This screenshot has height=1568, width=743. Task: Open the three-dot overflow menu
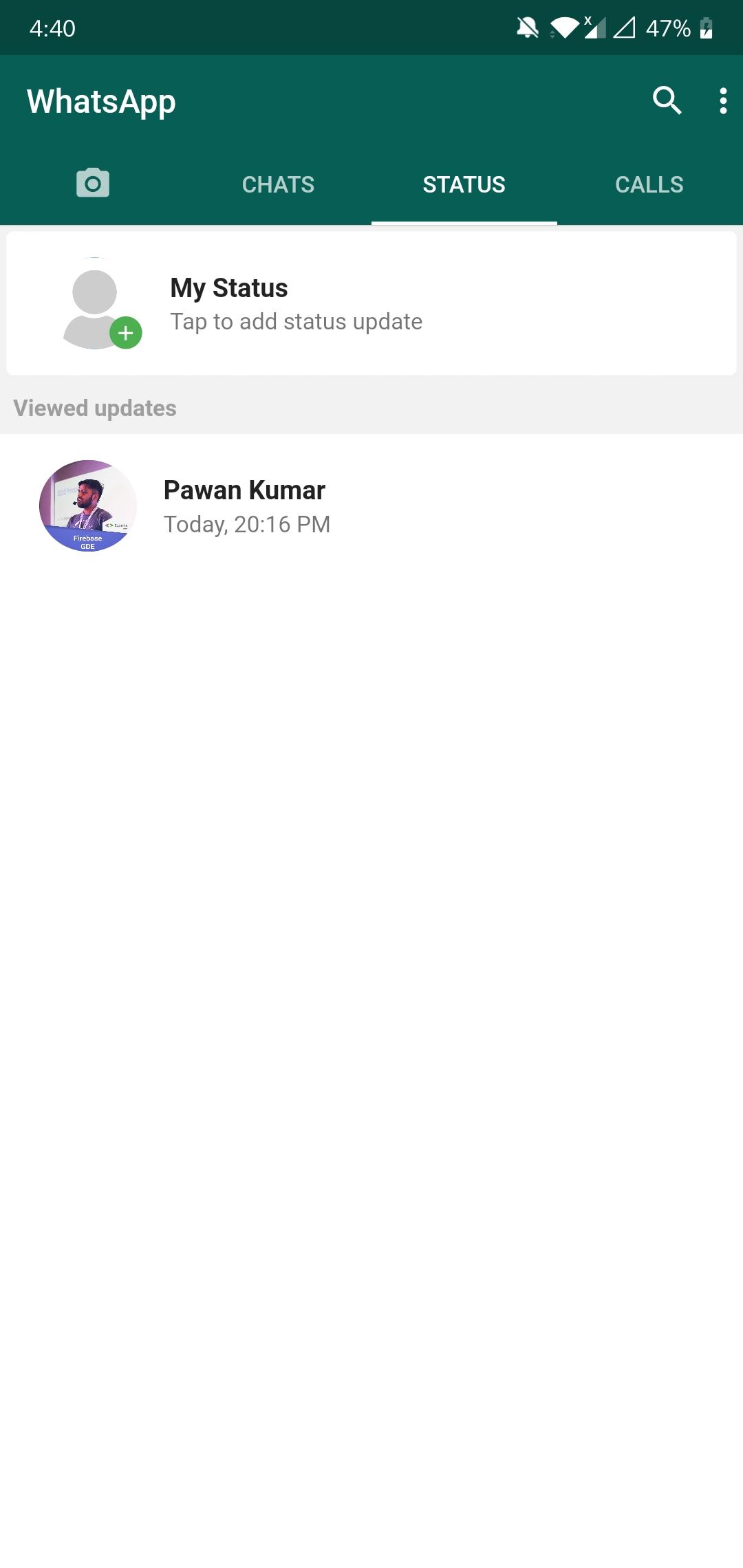(722, 101)
